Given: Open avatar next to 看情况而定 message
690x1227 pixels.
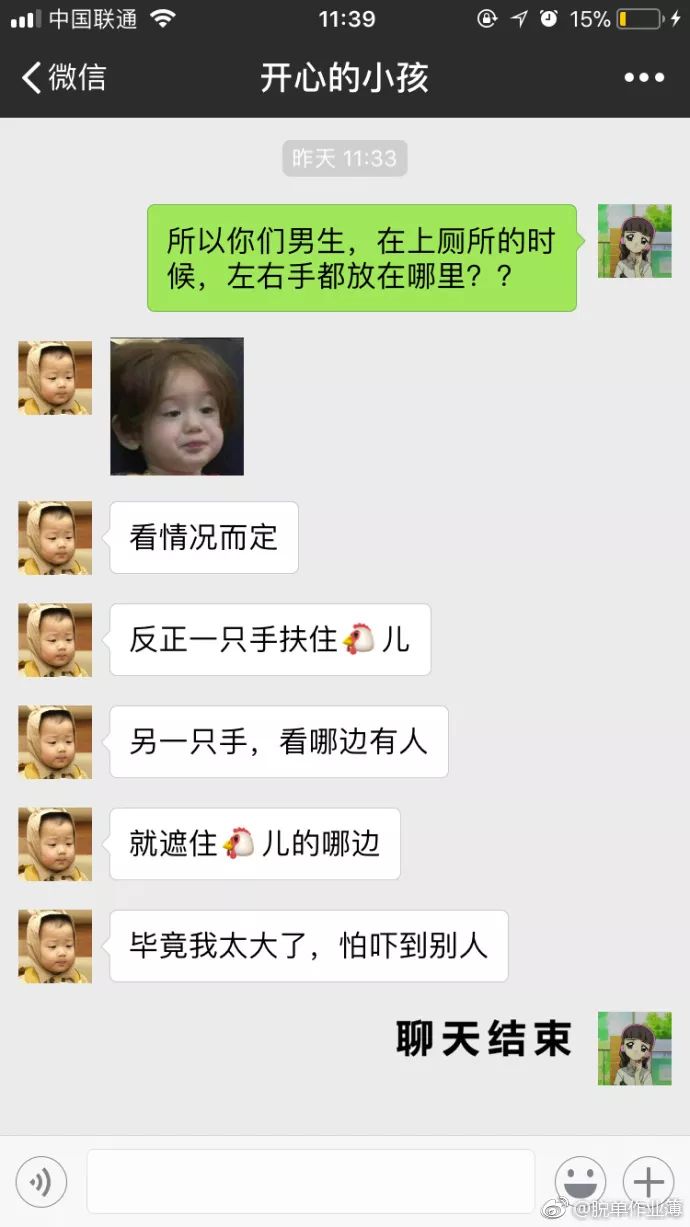Looking at the screenshot, I should click(x=55, y=538).
